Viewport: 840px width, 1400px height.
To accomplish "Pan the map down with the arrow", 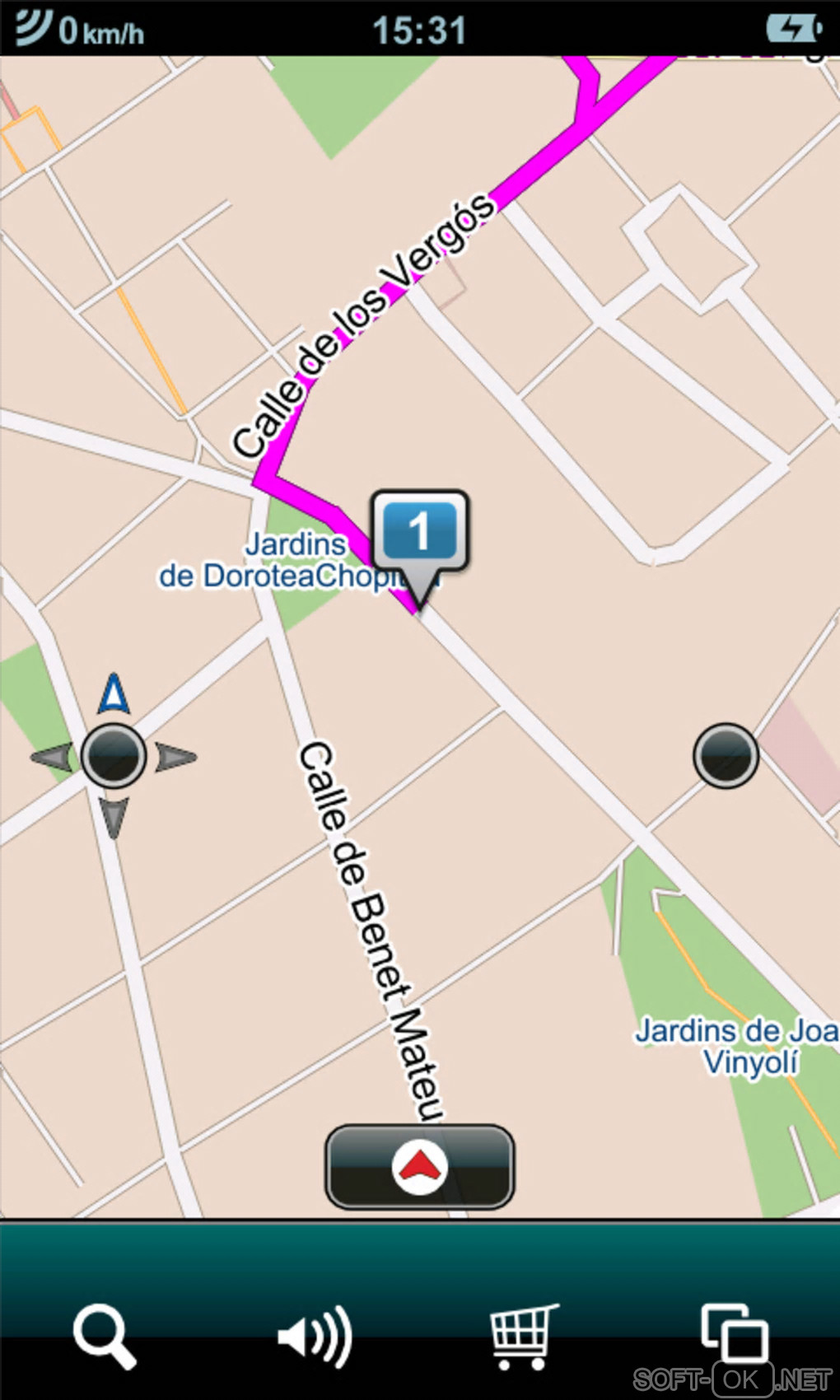I will (114, 817).
